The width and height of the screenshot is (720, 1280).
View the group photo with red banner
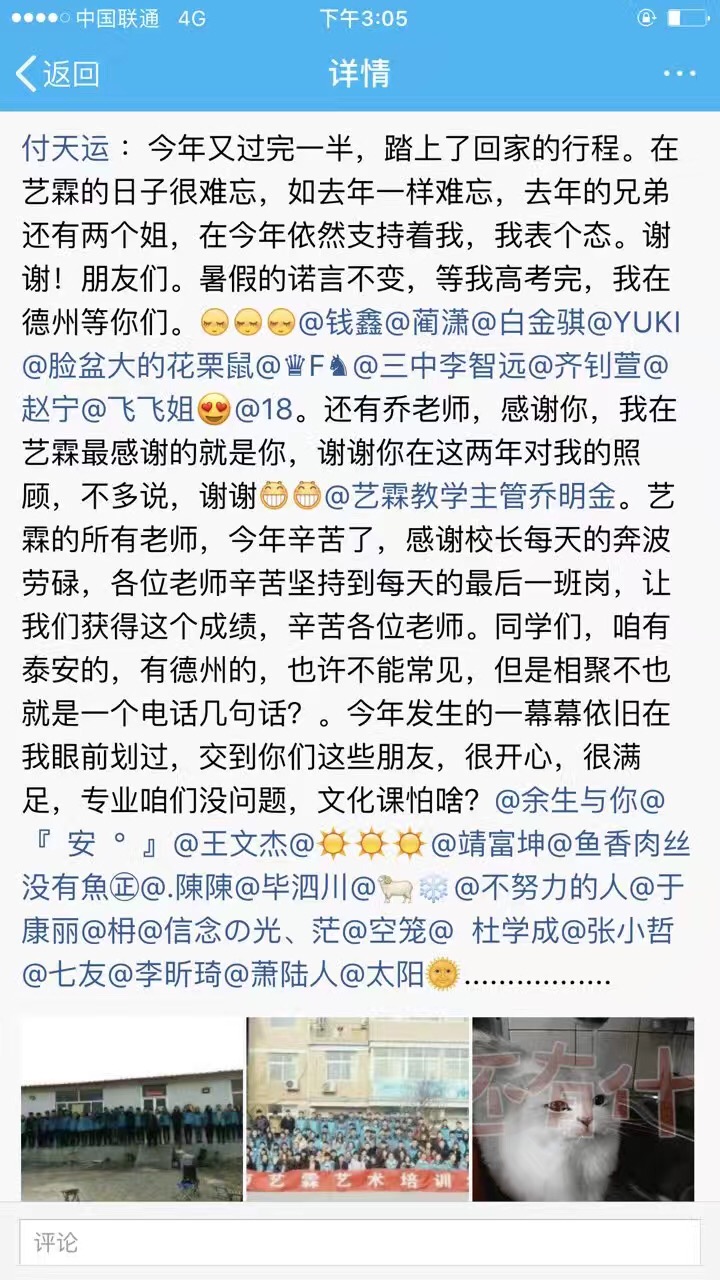click(x=357, y=1109)
